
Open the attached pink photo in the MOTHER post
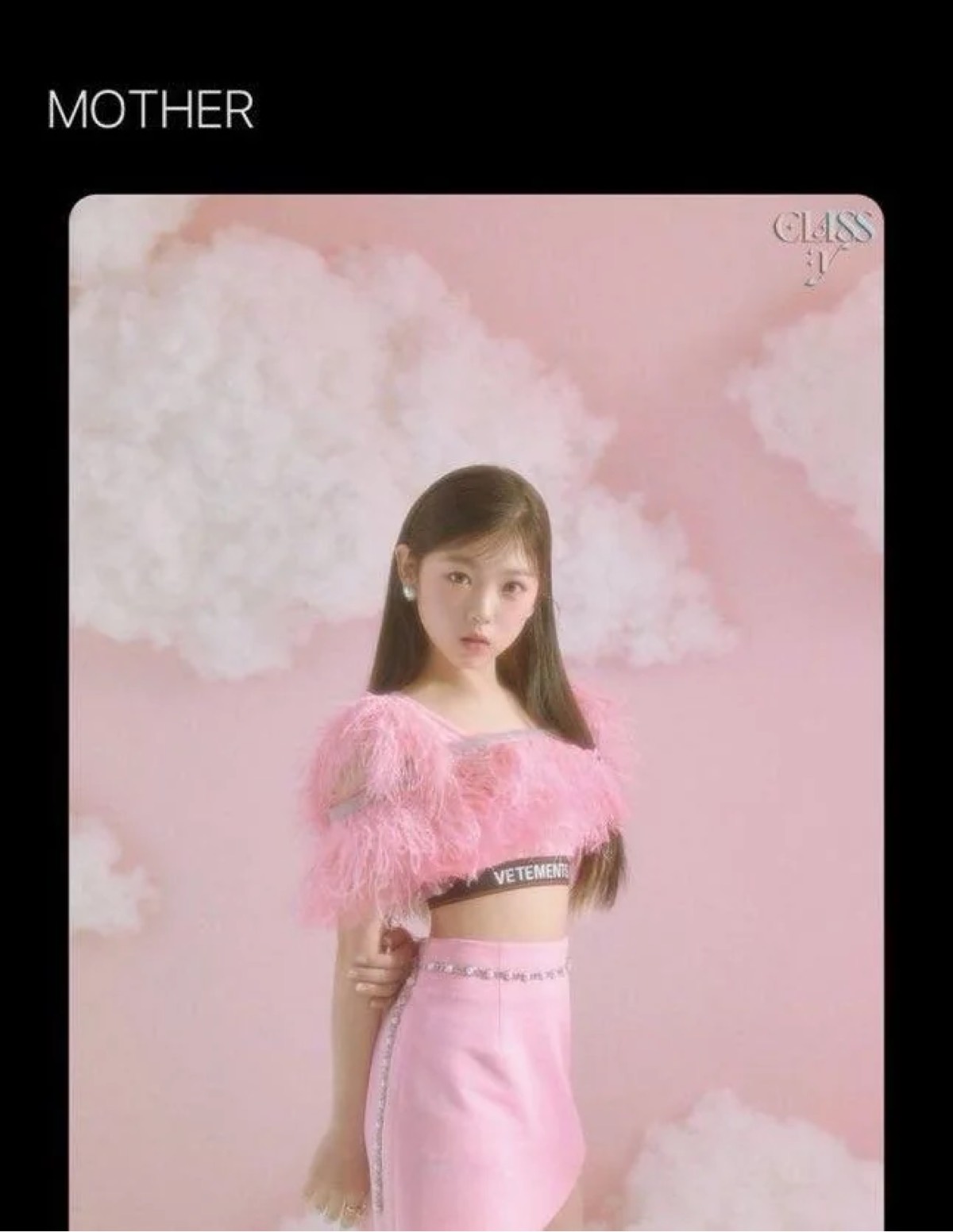(476, 713)
